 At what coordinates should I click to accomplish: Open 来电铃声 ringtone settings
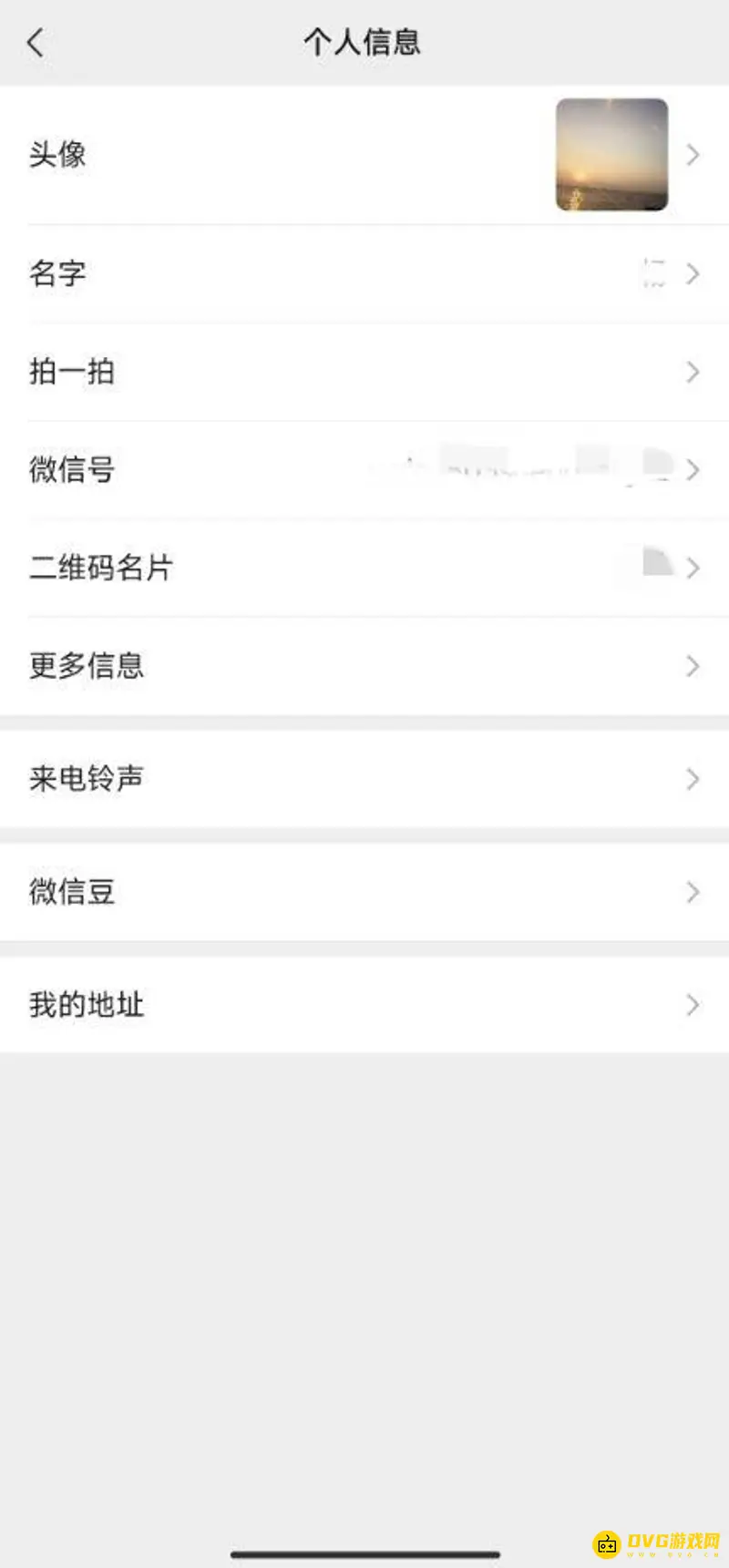273,779
